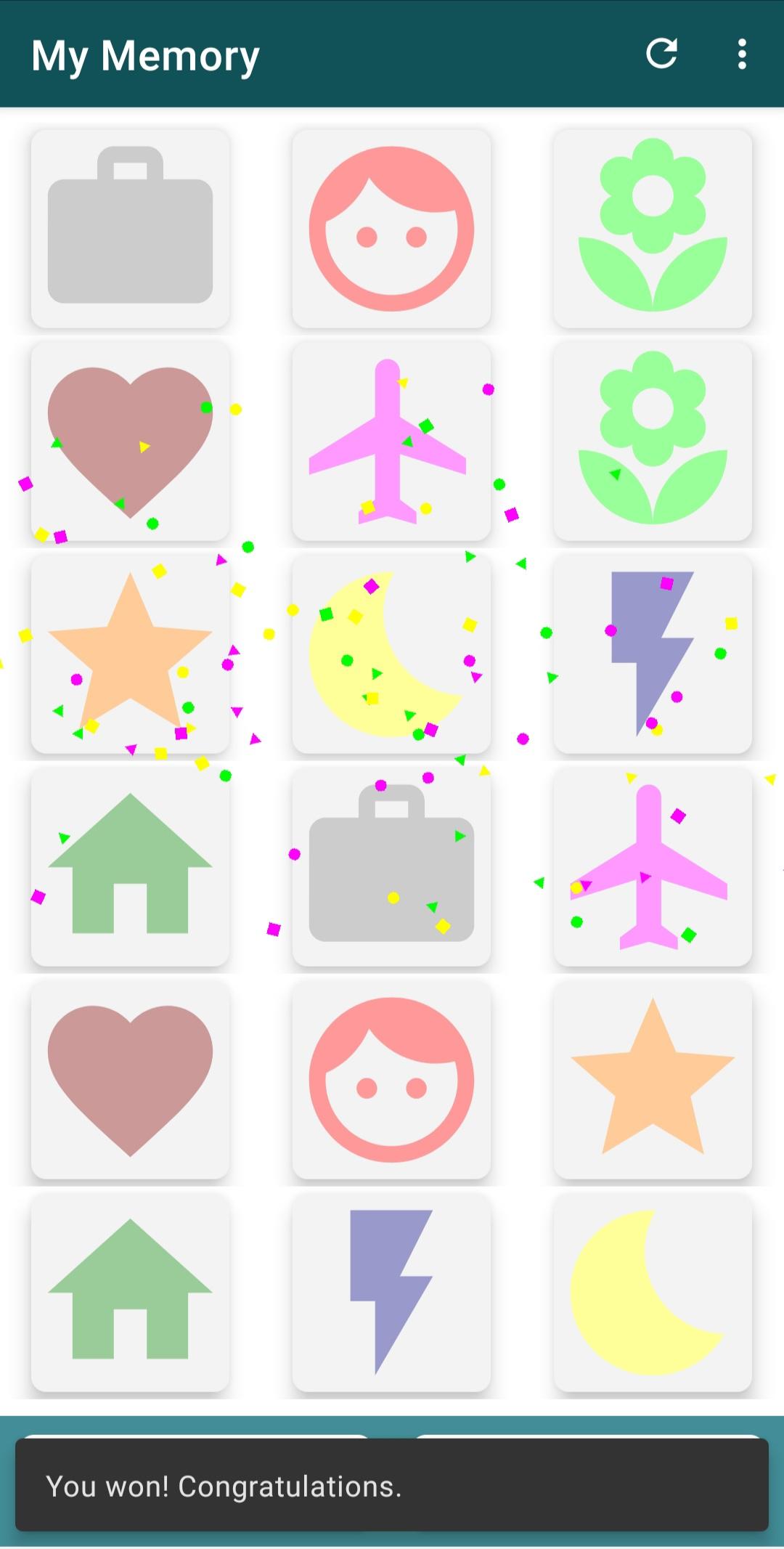Tap the suitcase card in the top row
The height and width of the screenshot is (1549, 784).
pos(131,227)
